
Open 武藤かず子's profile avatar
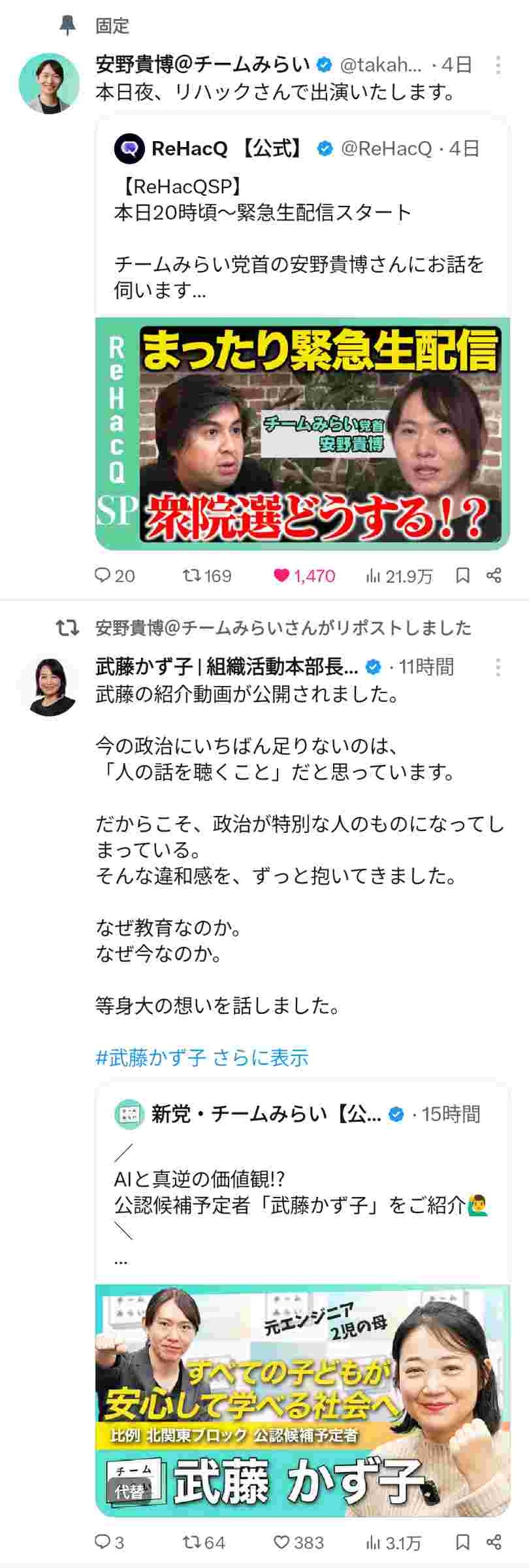click(49, 685)
